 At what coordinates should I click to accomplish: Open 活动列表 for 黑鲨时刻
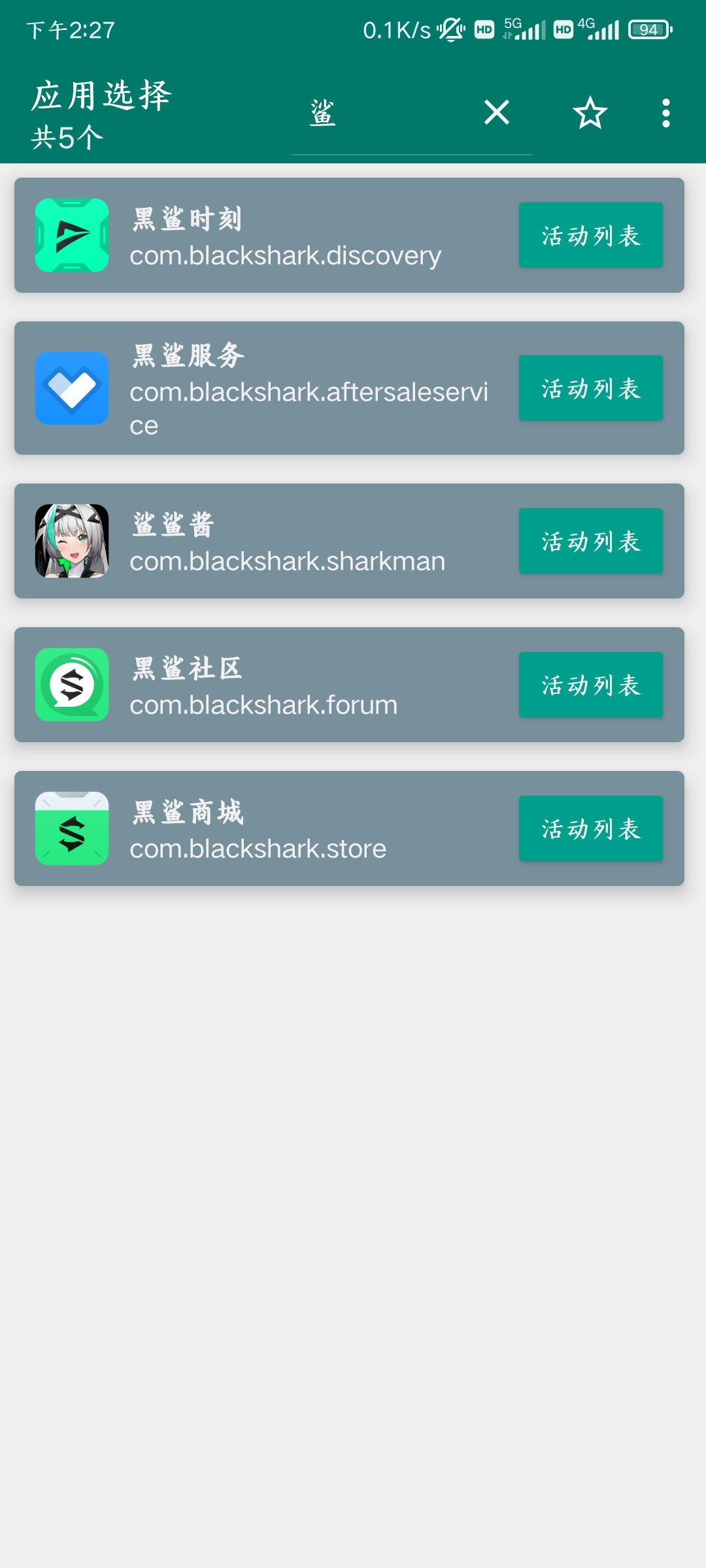590,235
